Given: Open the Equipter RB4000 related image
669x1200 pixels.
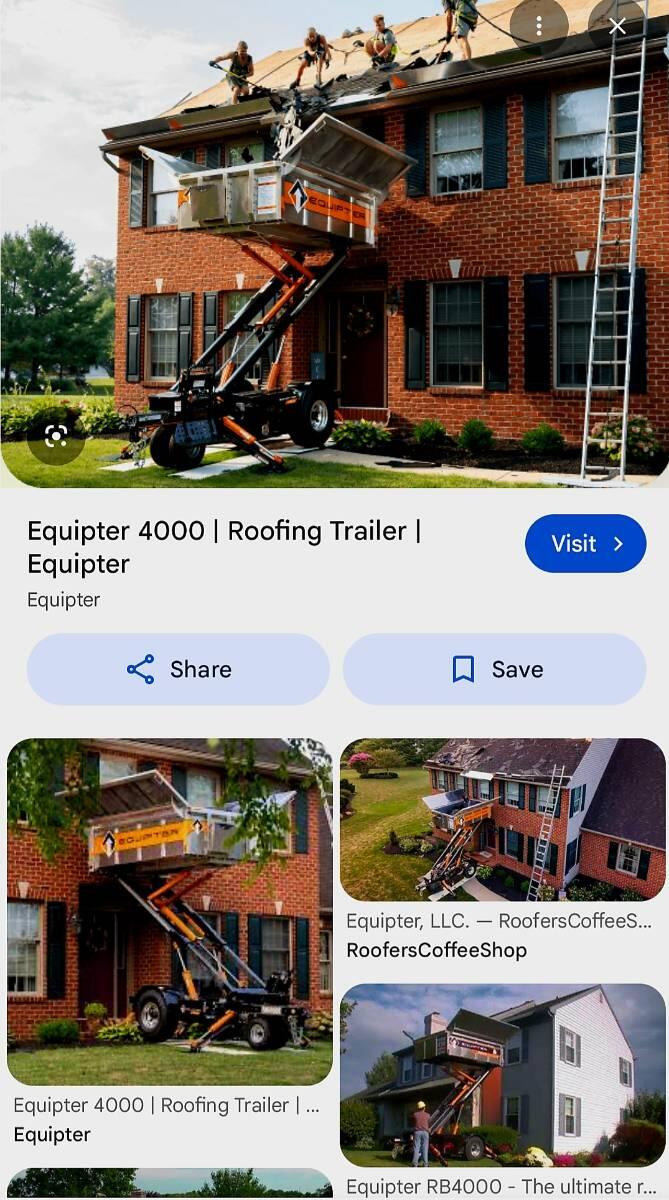Looking at the screenshot, I should (x=502, y=1075).
